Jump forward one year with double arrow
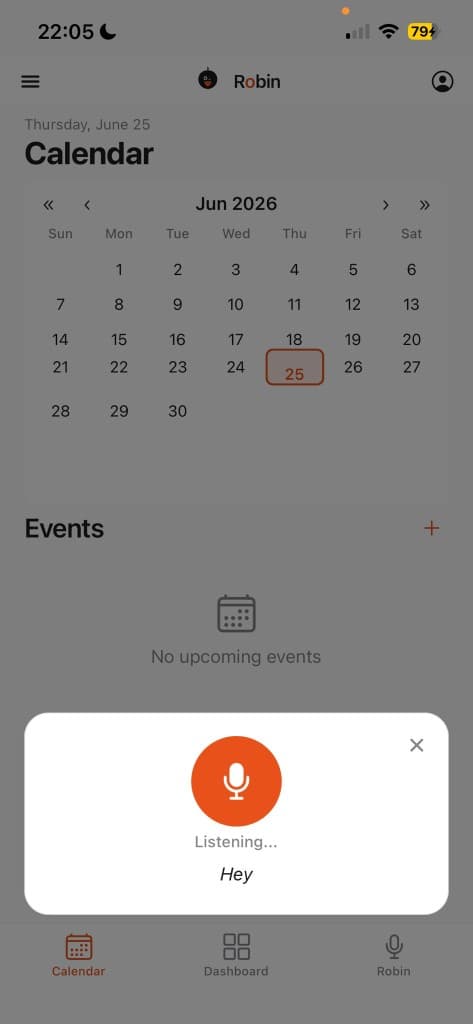Image resolution: width=473 pixels, height=1024 pixels. click(425, 205)
